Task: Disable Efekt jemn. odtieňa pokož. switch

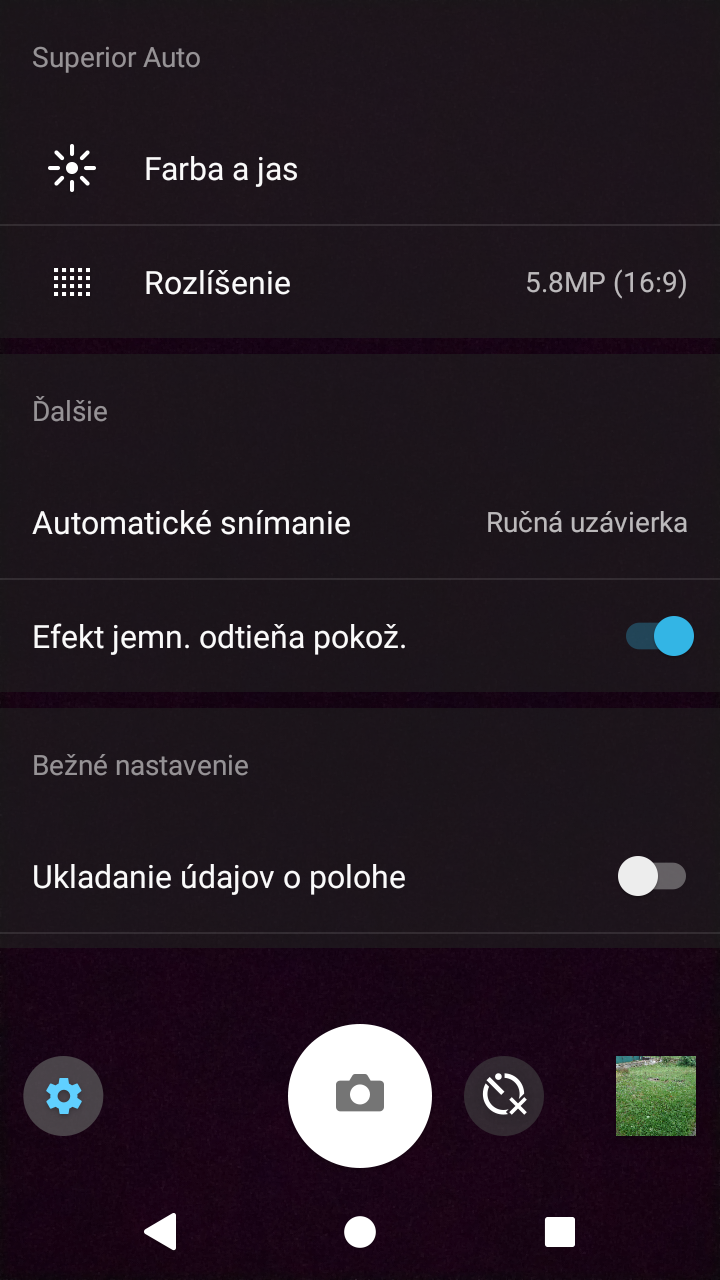Action: pos(660,636)
